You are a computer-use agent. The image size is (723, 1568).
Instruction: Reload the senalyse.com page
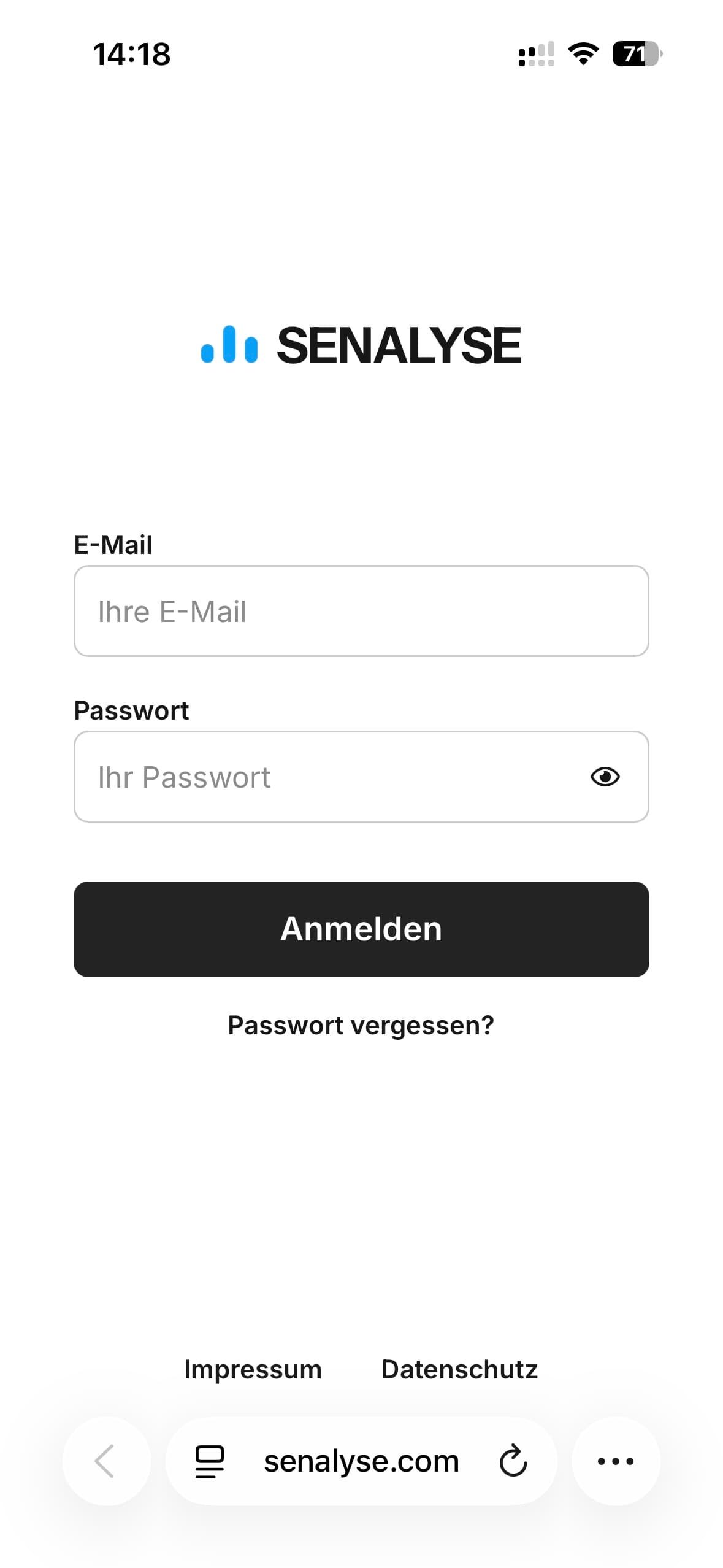(x=513, y=1461)
